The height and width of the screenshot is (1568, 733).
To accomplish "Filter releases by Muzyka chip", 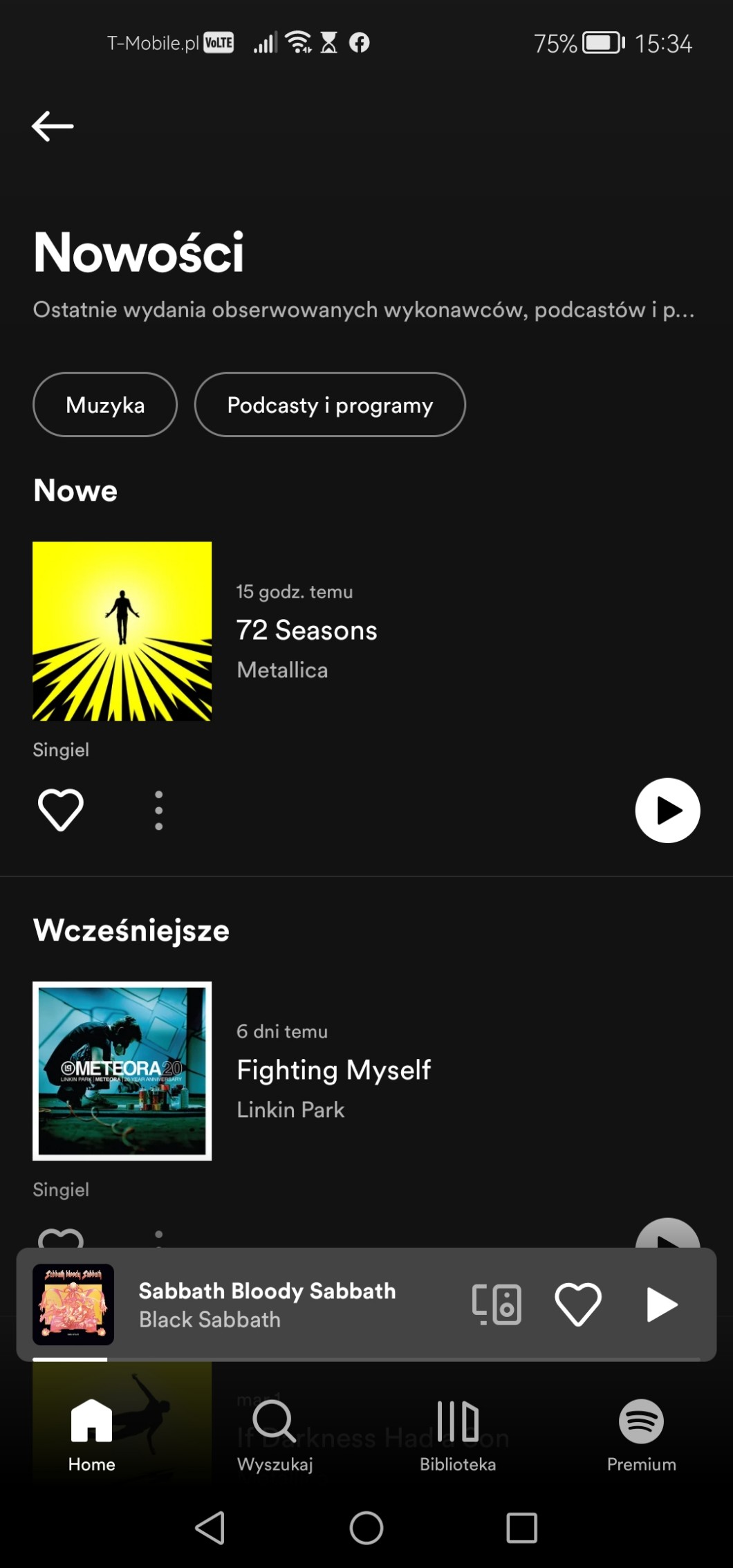I will pos(105,405).
